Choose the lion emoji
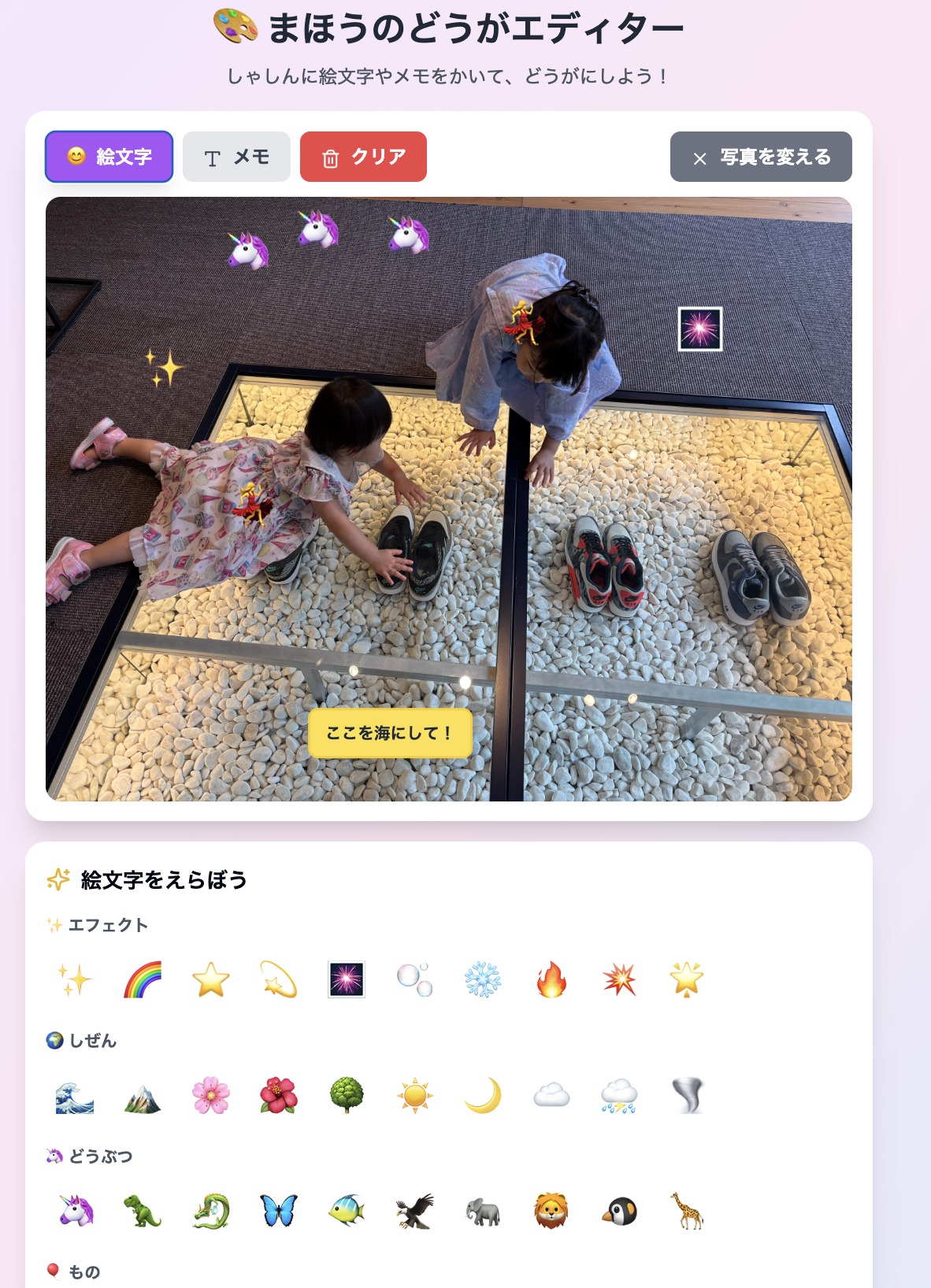931x1288 pixels. point(551,1211)
